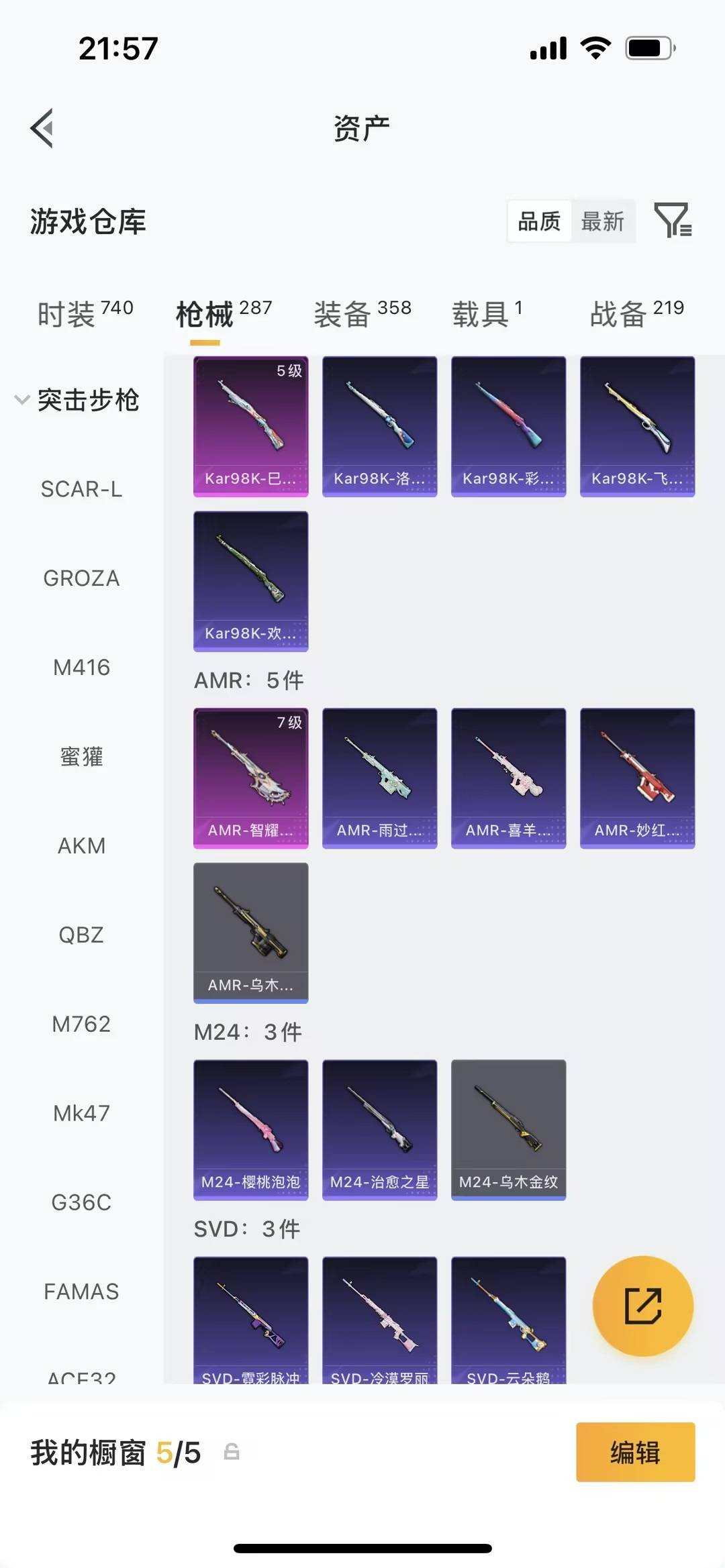Viewport: 725px width, 1568px height.
Task: Open the M24-乌木金纹 skin
Action: tap(508, 1129)
